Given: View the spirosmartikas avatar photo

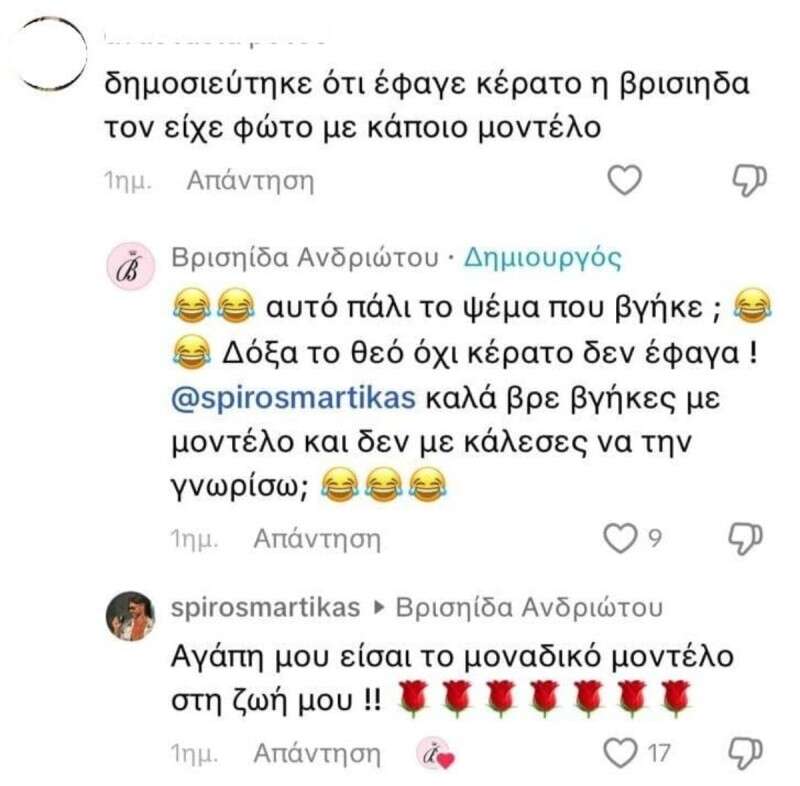Looking at the screenshot, I should click(x=130, y=615).
